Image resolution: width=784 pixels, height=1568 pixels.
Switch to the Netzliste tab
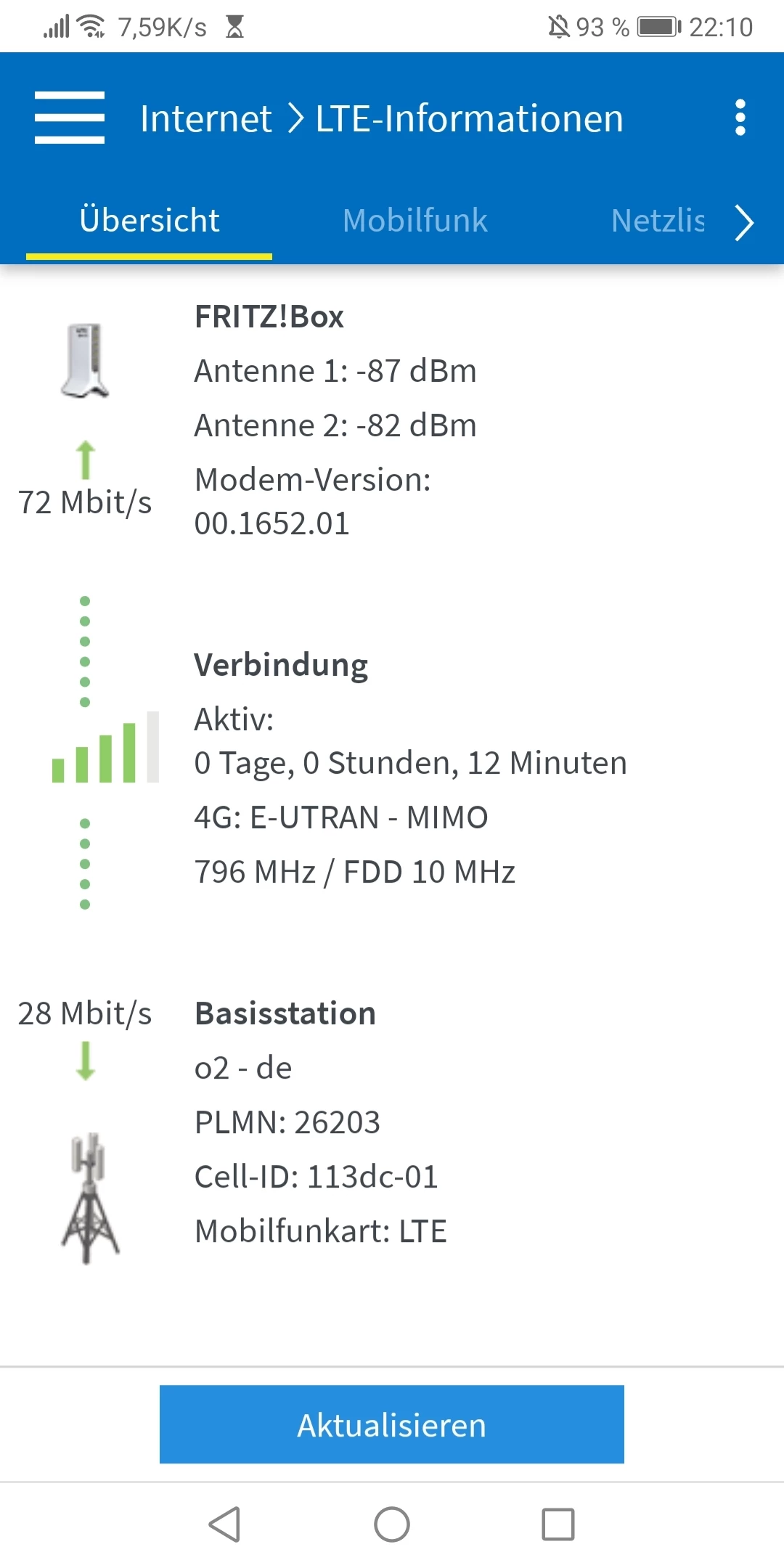pyautogui.click(x=658, y=220)
